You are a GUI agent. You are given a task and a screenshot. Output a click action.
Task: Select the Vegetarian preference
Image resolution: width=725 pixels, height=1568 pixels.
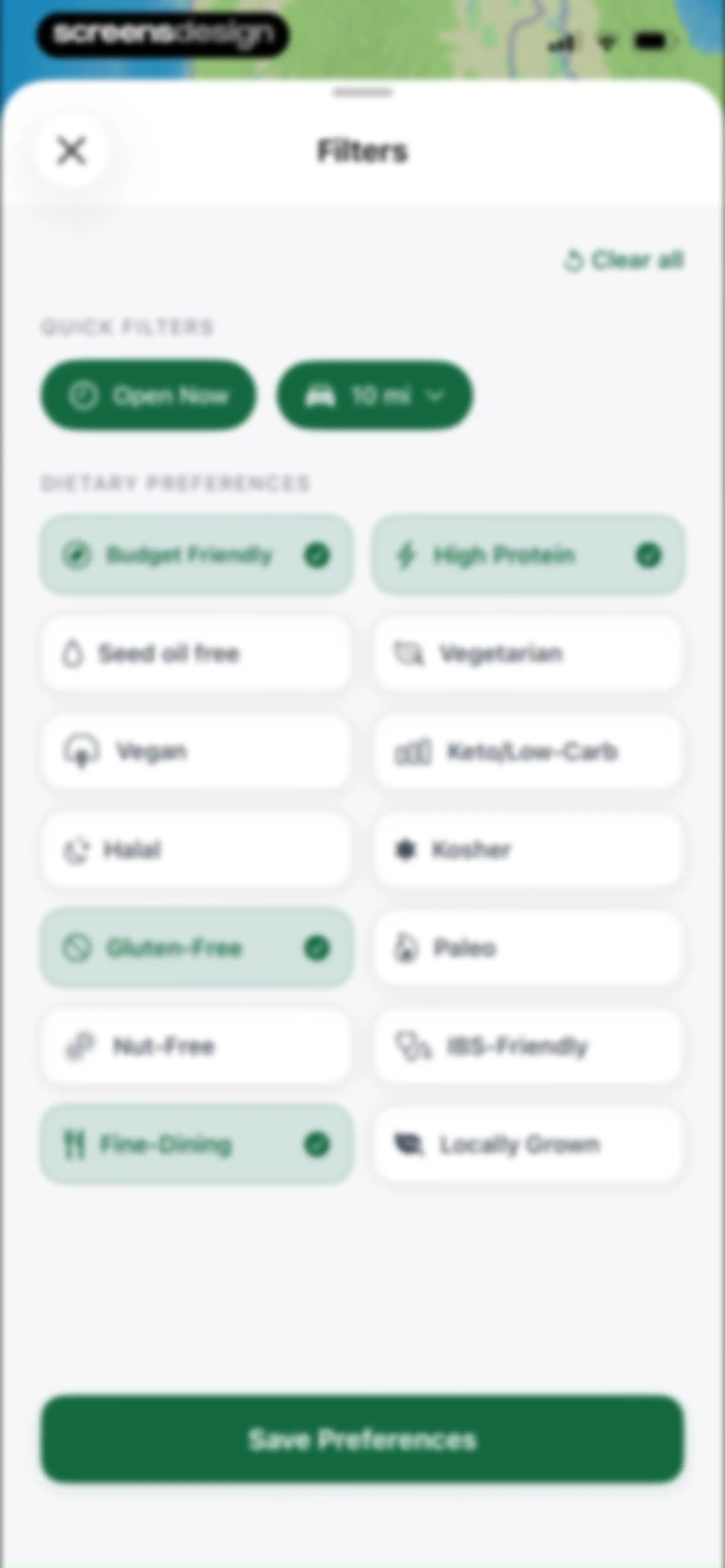pos(528,653)
